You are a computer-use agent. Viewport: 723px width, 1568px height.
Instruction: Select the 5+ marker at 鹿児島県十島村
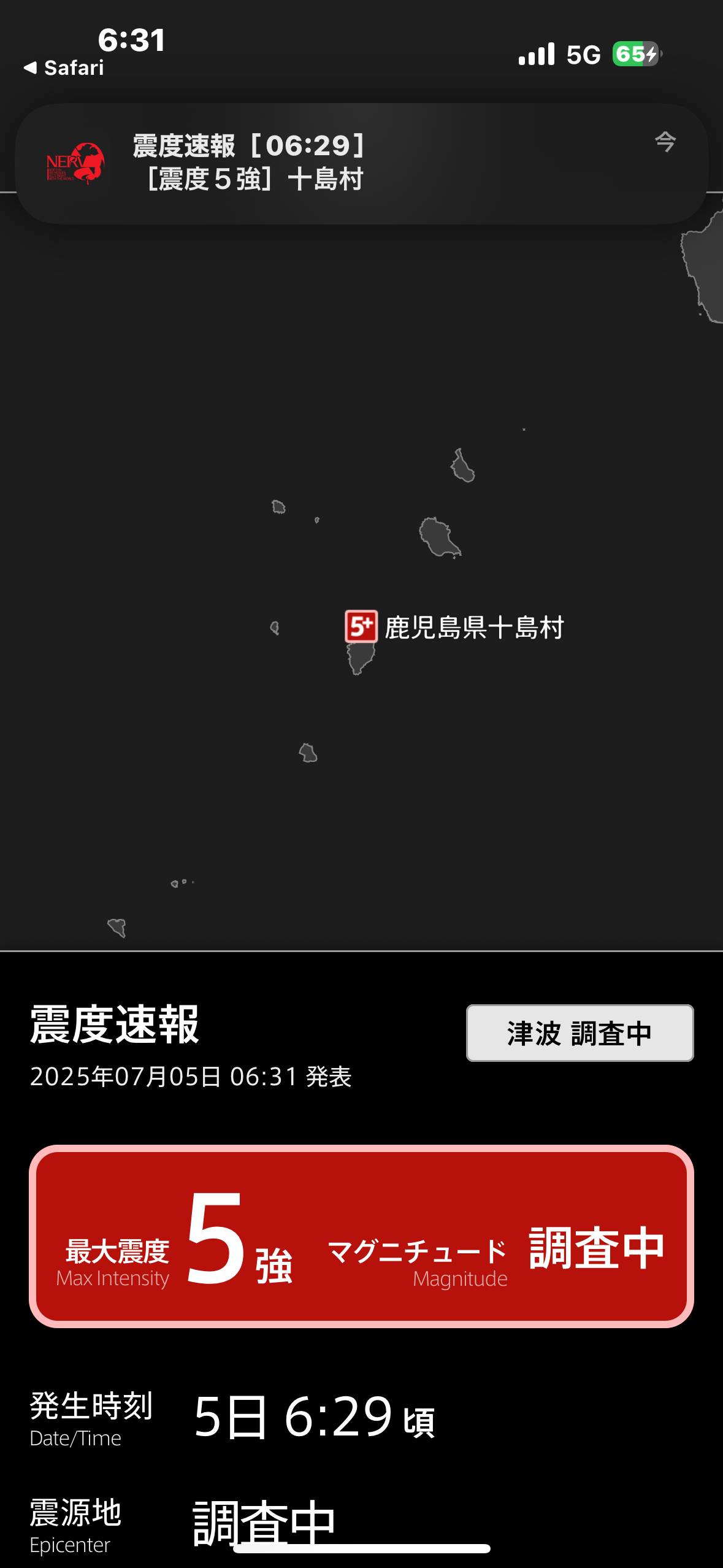(361, 626)
